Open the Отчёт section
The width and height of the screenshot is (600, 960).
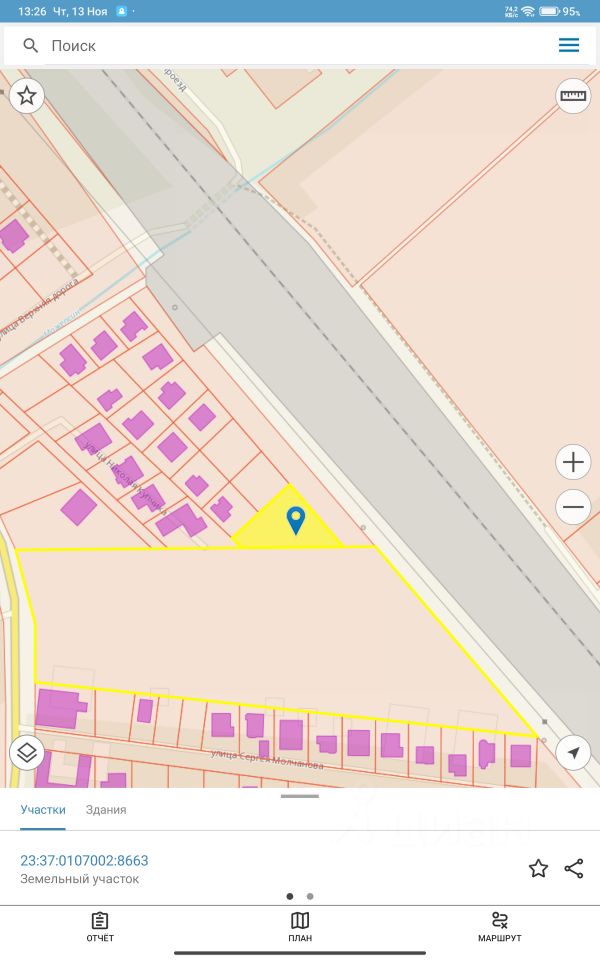[100, 927]
